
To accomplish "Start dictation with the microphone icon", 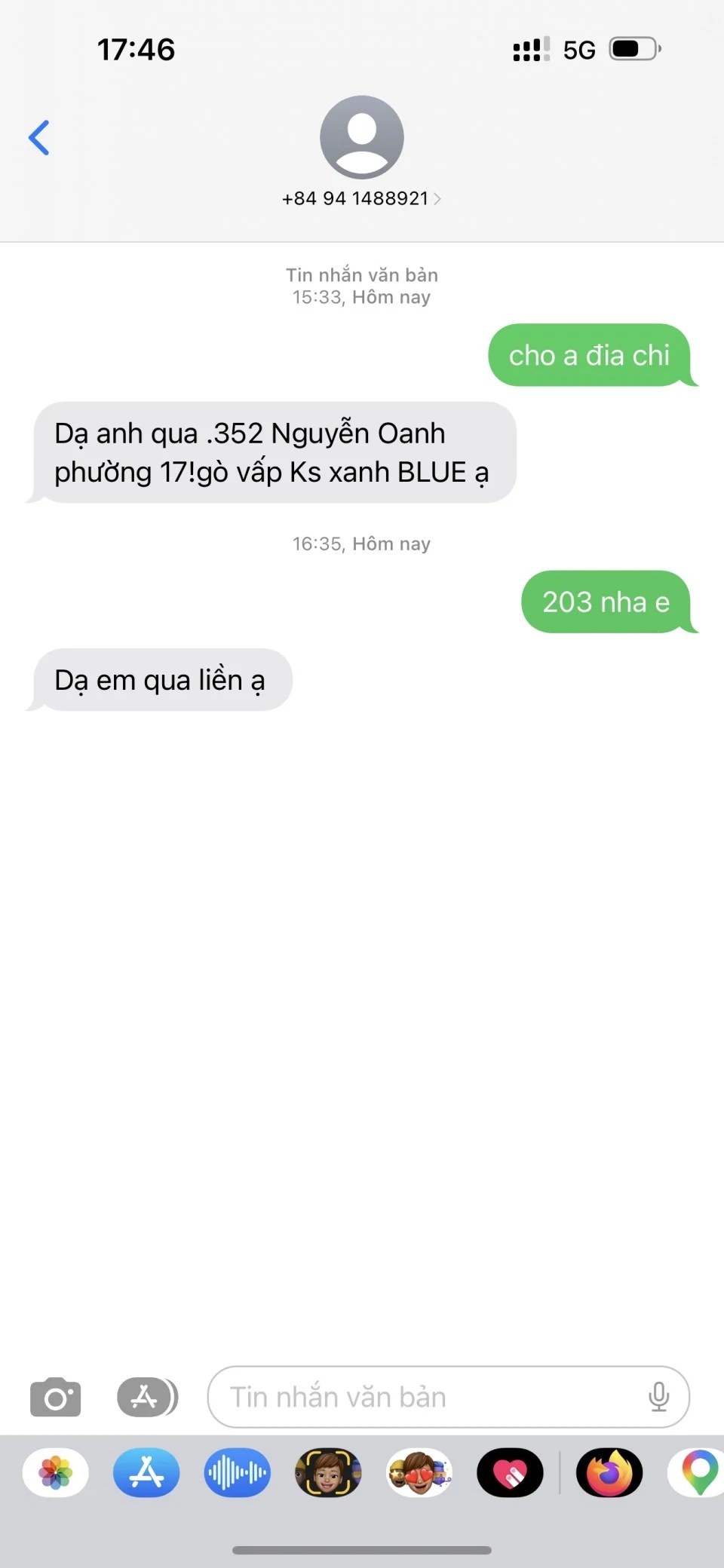I will (x=658, y=1397).
